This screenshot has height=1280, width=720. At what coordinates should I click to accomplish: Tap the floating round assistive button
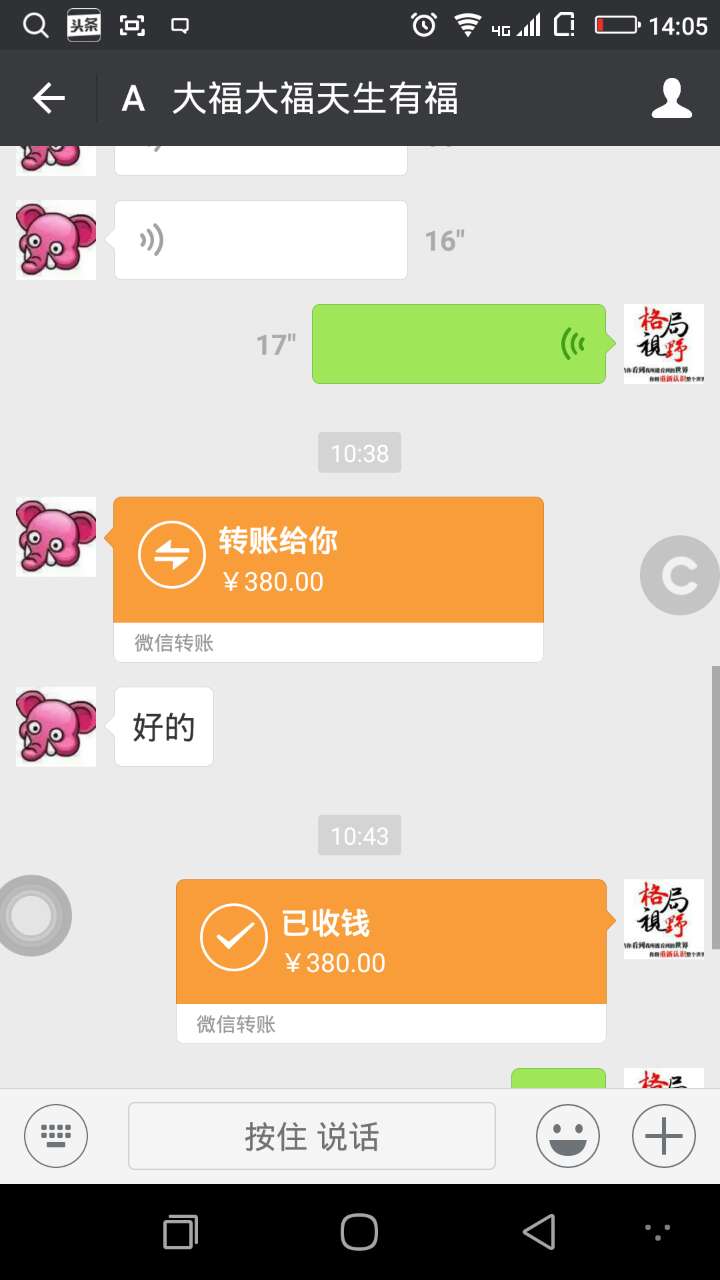tap(32, 914)
